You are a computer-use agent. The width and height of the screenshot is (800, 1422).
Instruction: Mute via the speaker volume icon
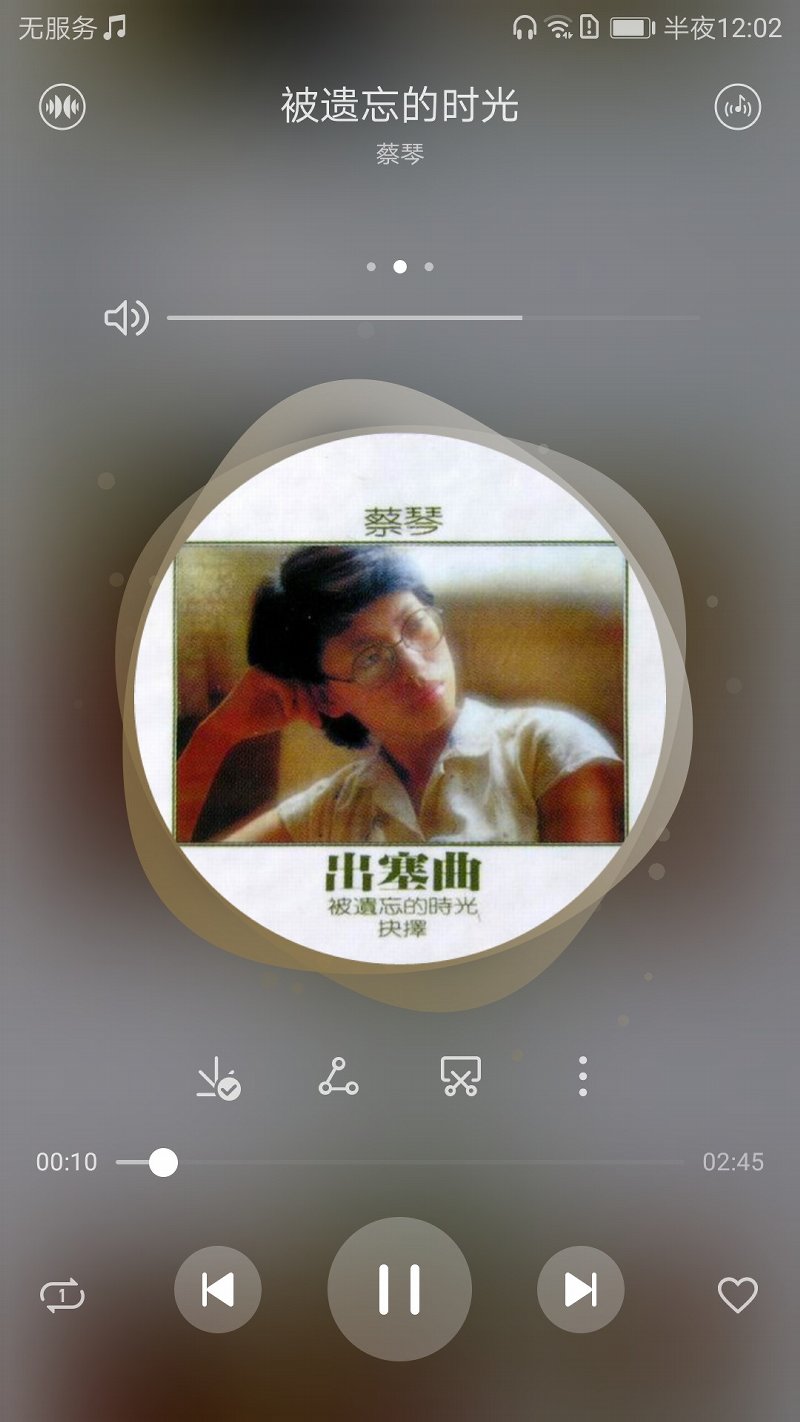(126, 318)
